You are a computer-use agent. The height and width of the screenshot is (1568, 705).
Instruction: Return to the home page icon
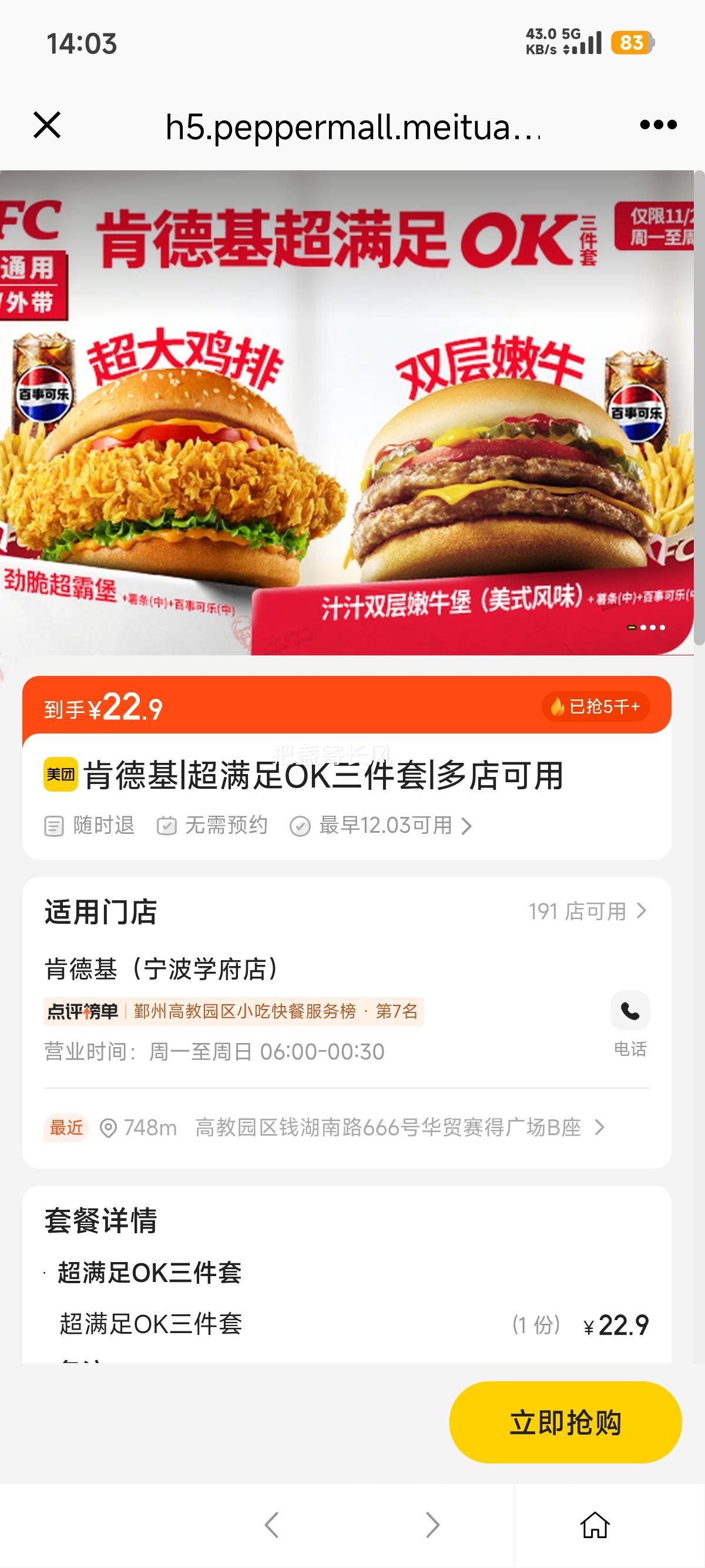pos(594,1525)
